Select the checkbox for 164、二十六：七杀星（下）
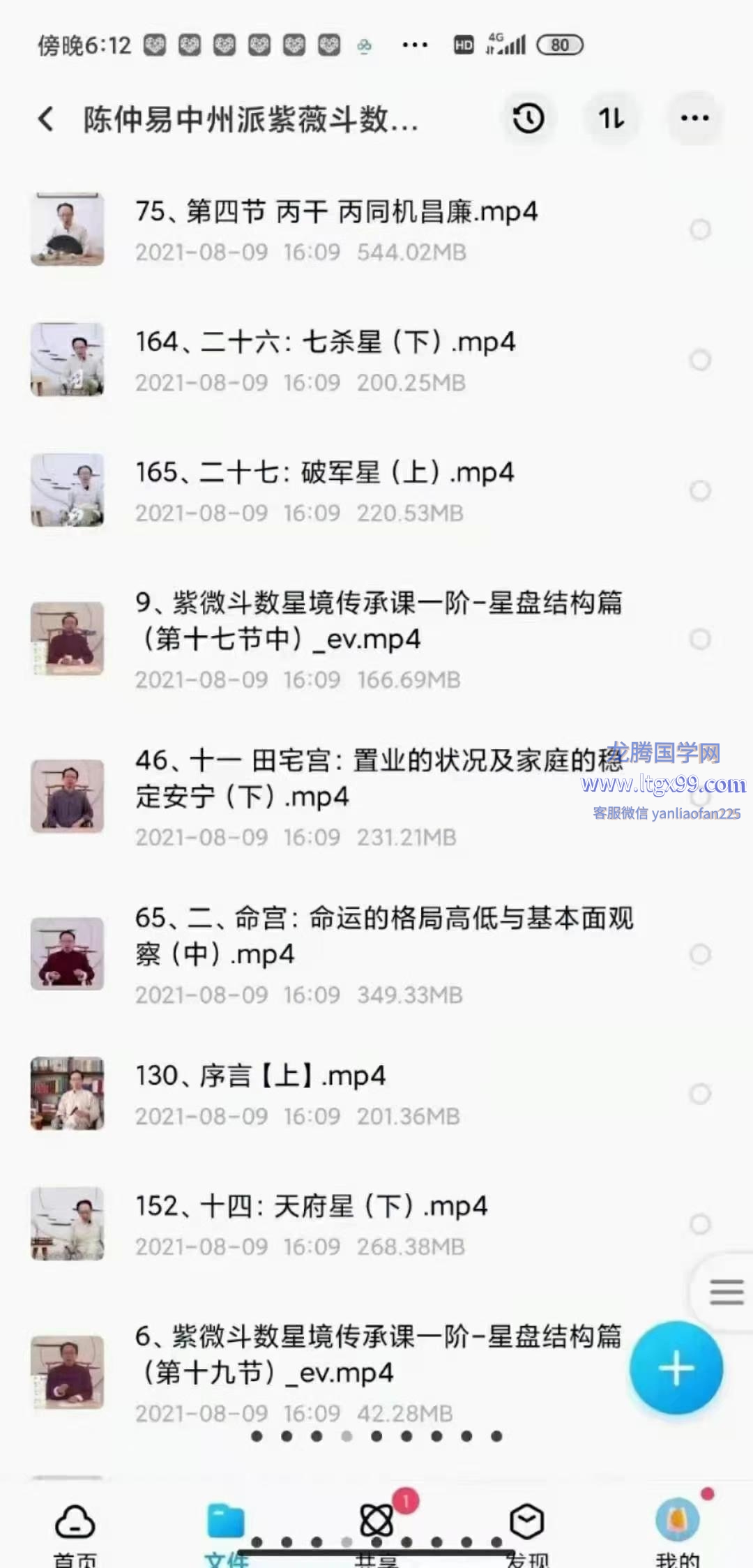 coord(700,361)
